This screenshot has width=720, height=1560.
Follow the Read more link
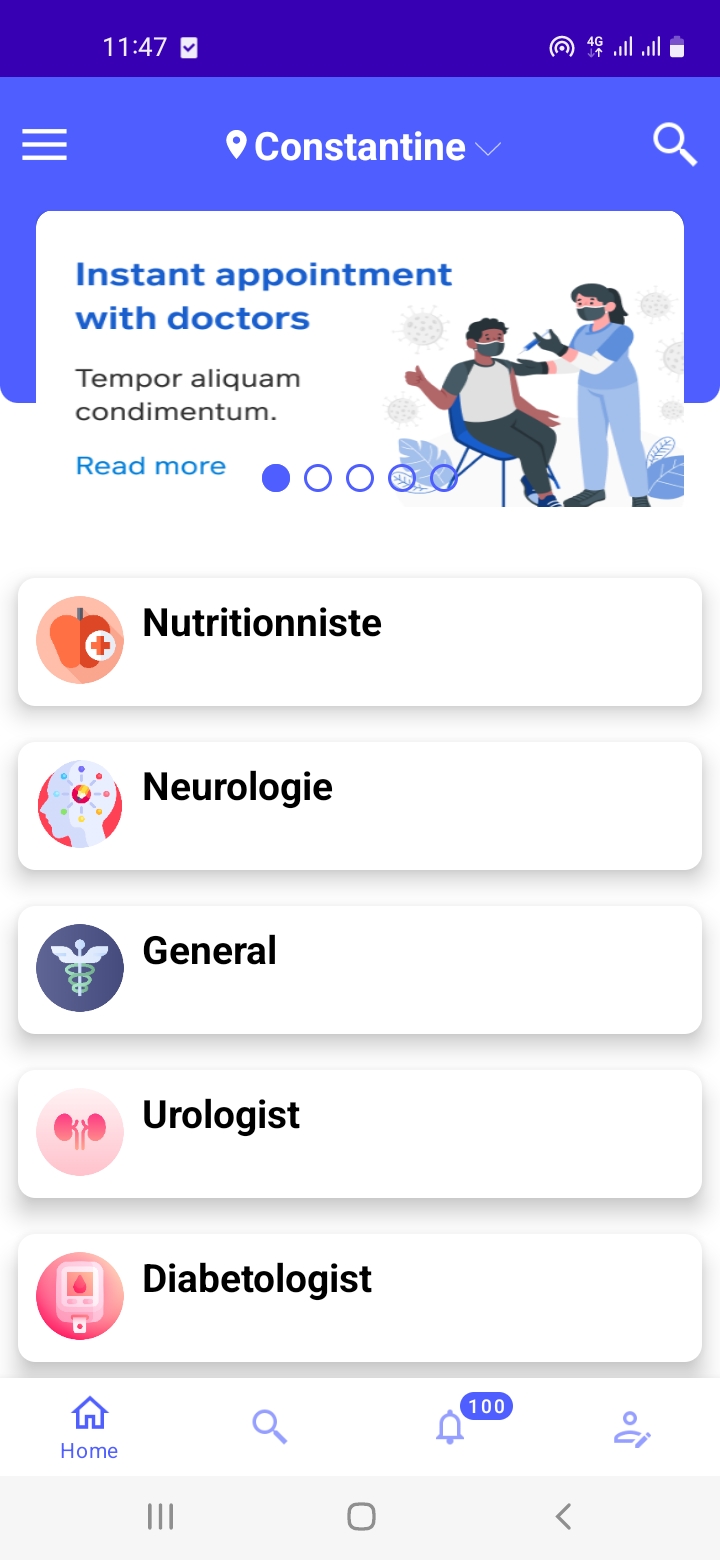(x=151, y=466)
